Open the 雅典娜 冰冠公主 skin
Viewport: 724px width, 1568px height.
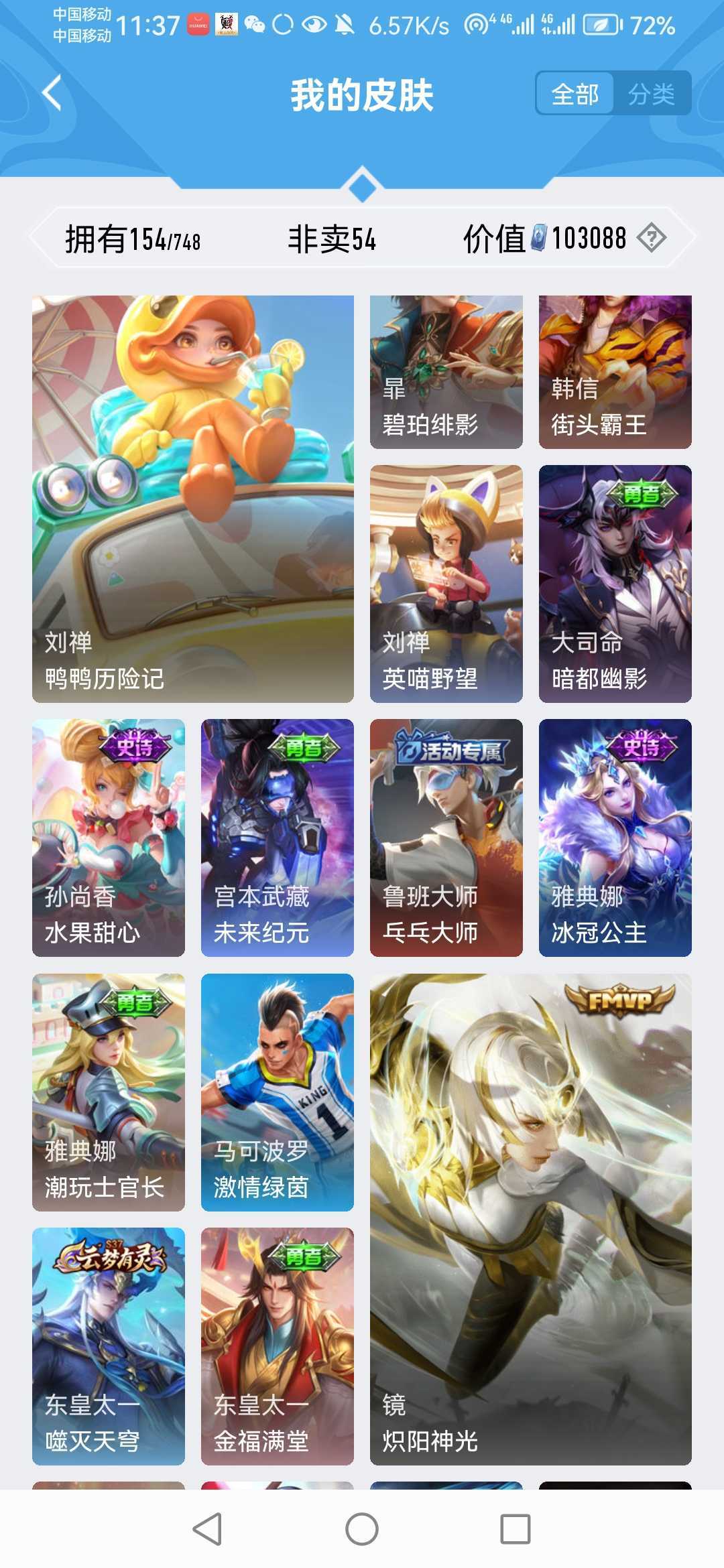[615, 838]
